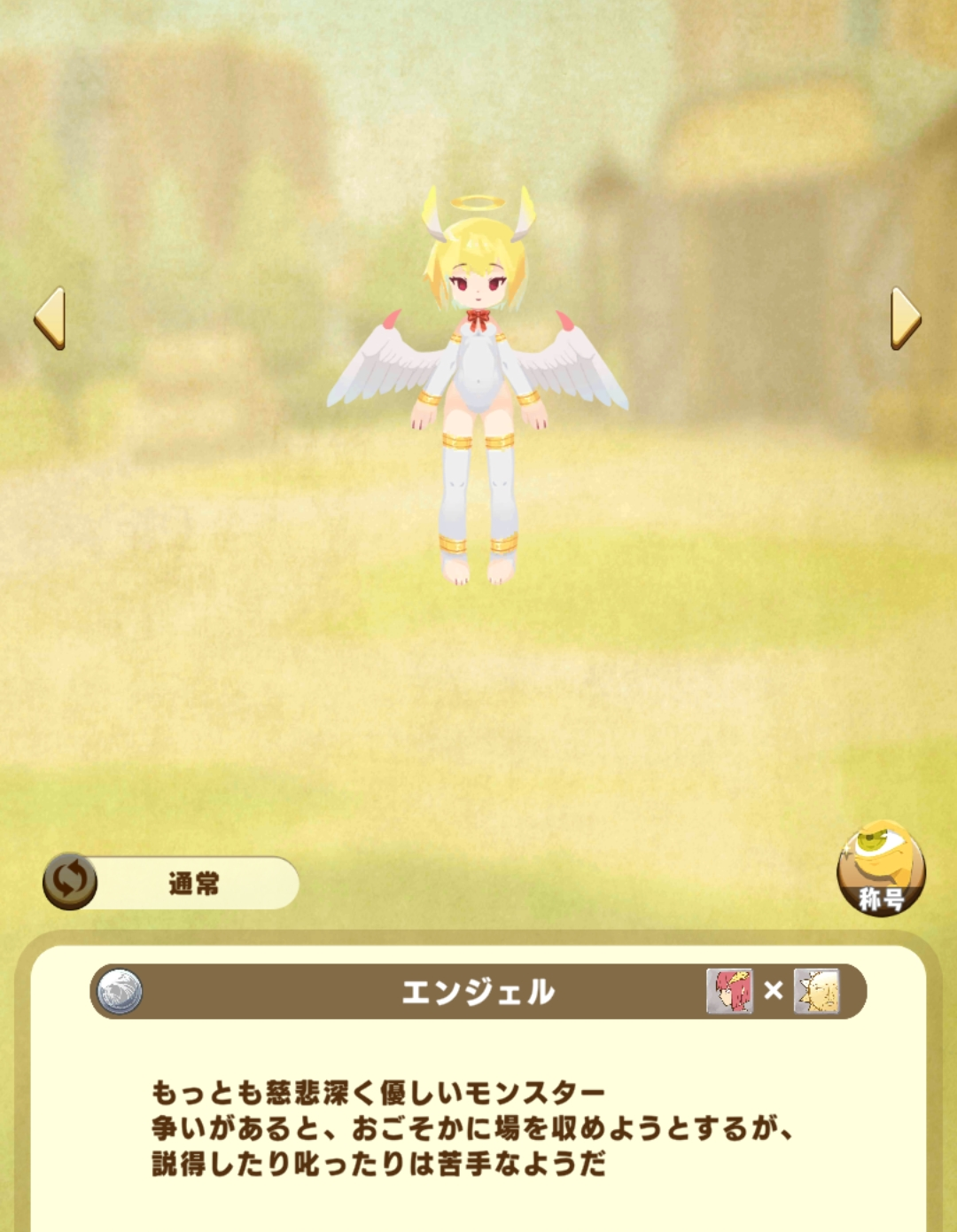Select the spiky pale parent monster icon
The image size is (957, 1232).
[816, 991]
